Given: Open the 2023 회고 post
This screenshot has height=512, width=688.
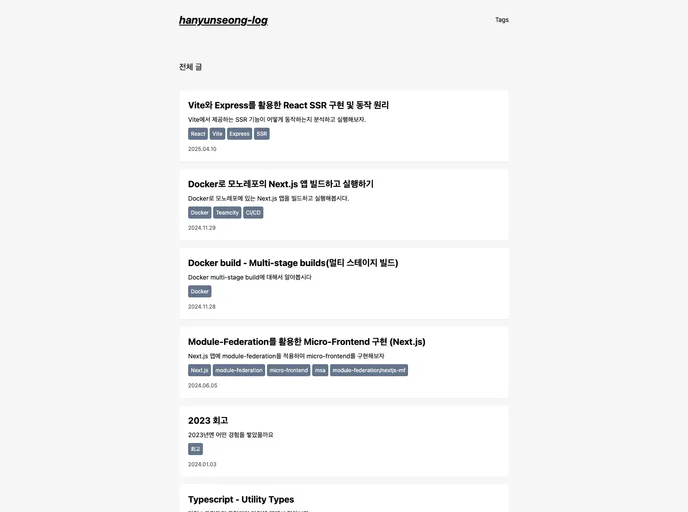Looking at the screenshot, I should click(x=208, y=421).
